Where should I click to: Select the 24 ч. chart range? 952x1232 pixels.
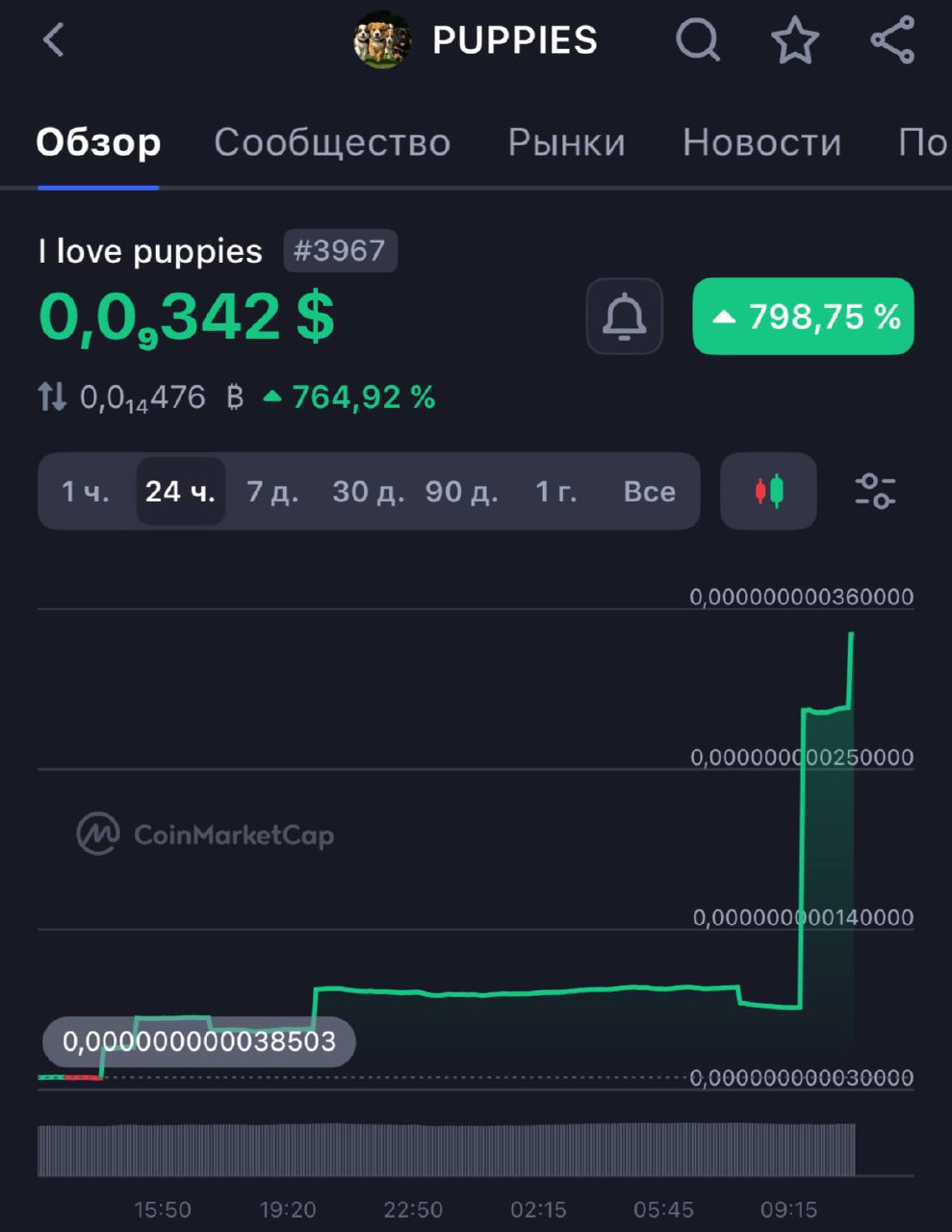pyautogui.click(x=180, y=492)
